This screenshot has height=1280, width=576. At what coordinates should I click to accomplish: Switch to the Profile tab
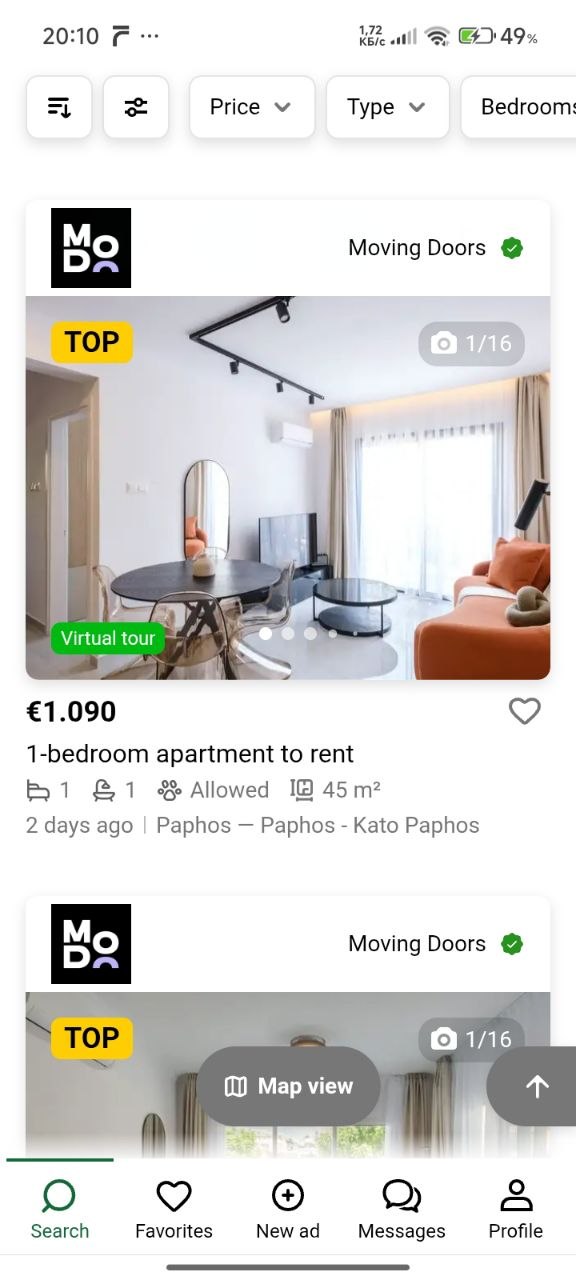[516, 1208]
